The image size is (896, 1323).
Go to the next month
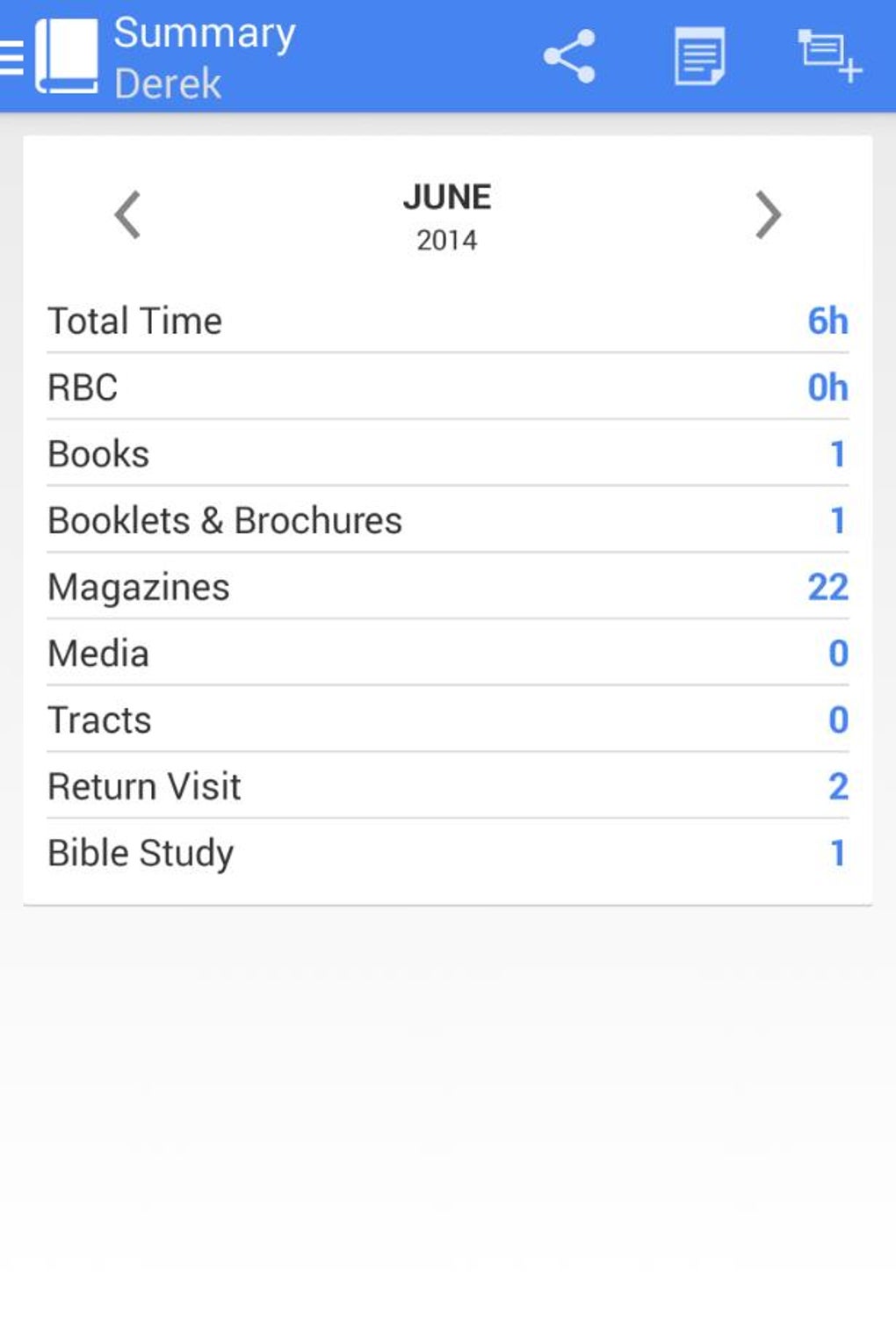(x=768, y=214)
